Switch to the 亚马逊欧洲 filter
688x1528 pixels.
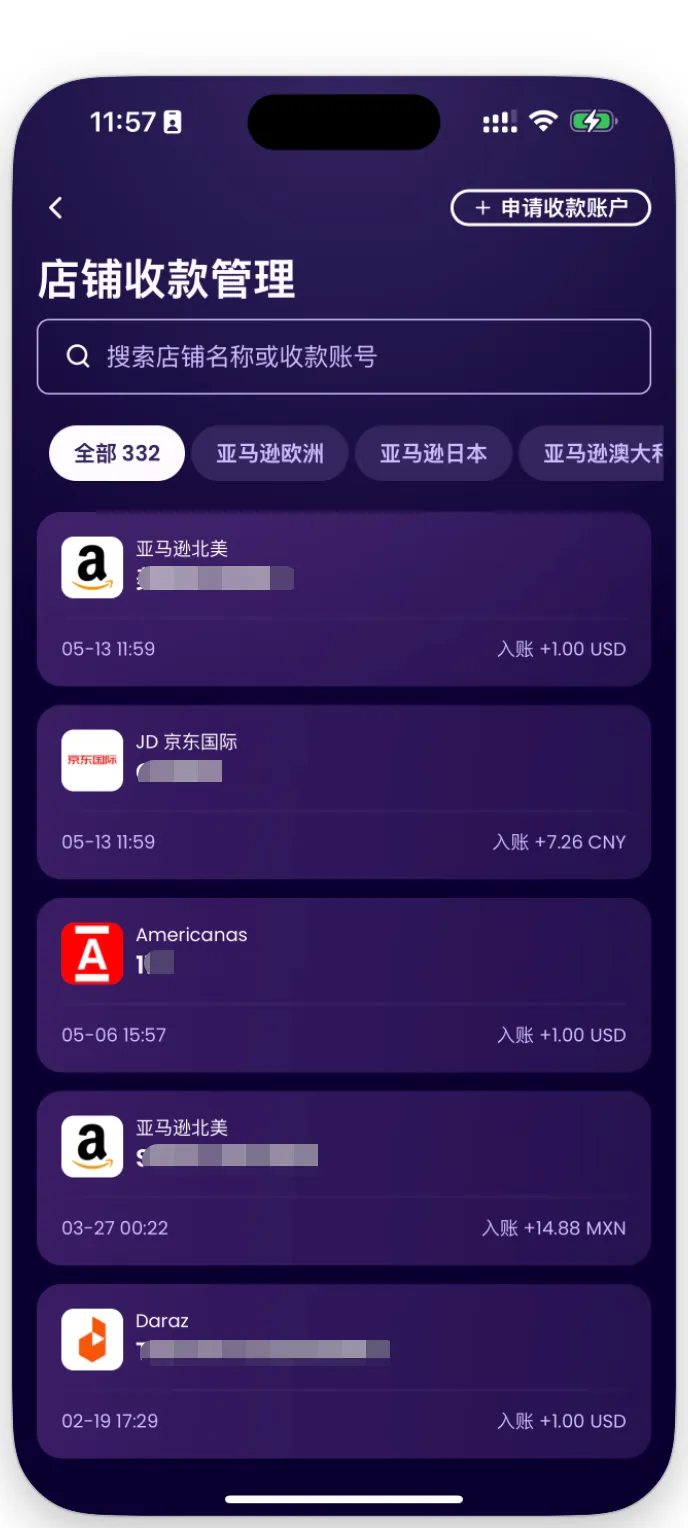pos(270,453)
